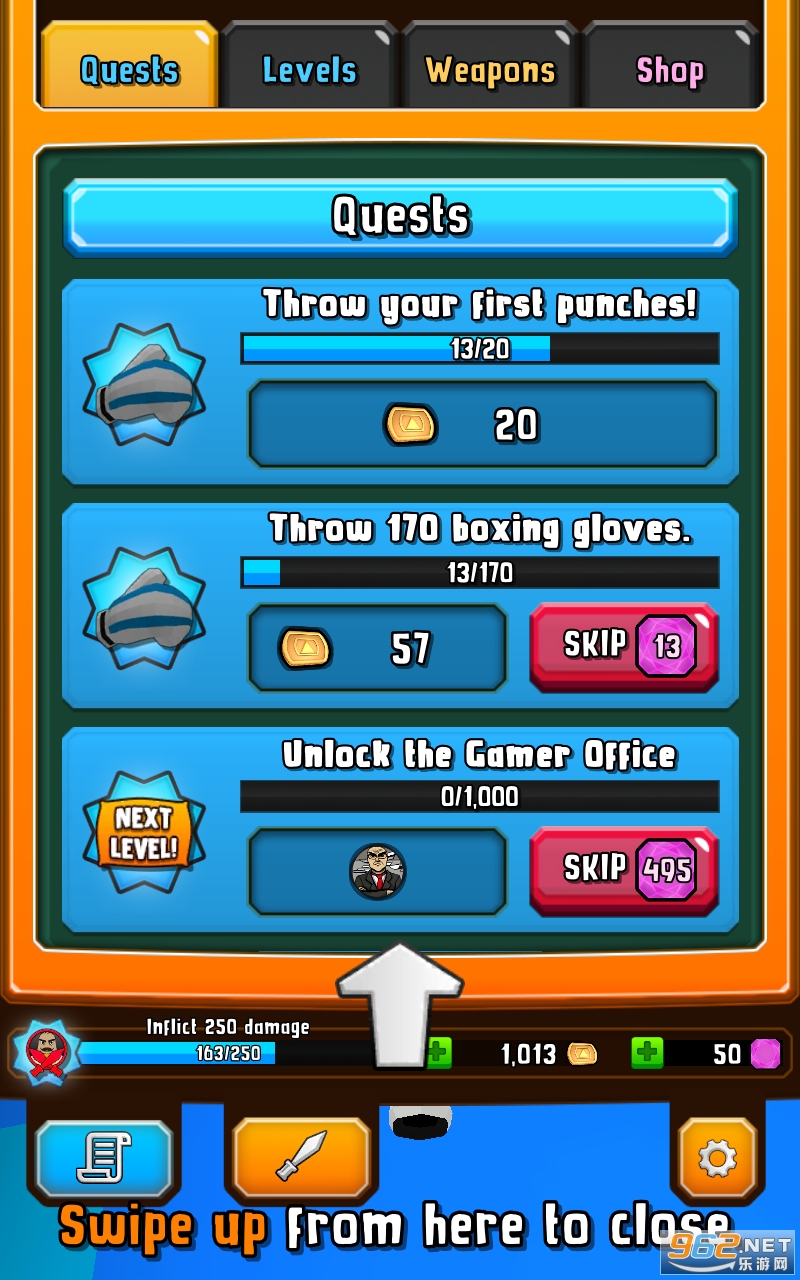Skip boxing gloves quest for 13 gems
The height and width of the screenshot is (1280, 800).
tap(624, 646)
